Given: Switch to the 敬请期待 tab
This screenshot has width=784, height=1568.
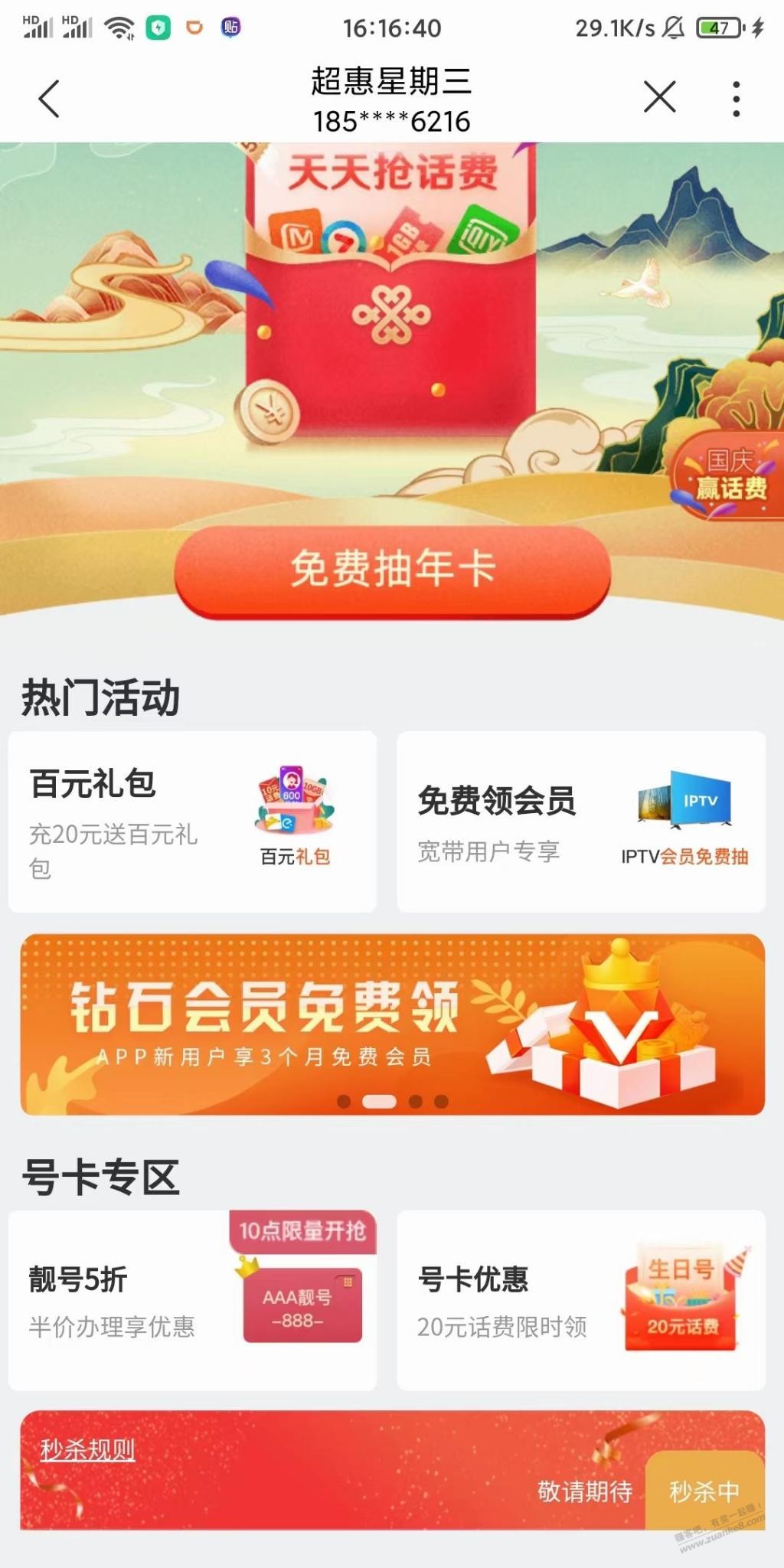Looking at the screenshot, I should (585, 1491).
